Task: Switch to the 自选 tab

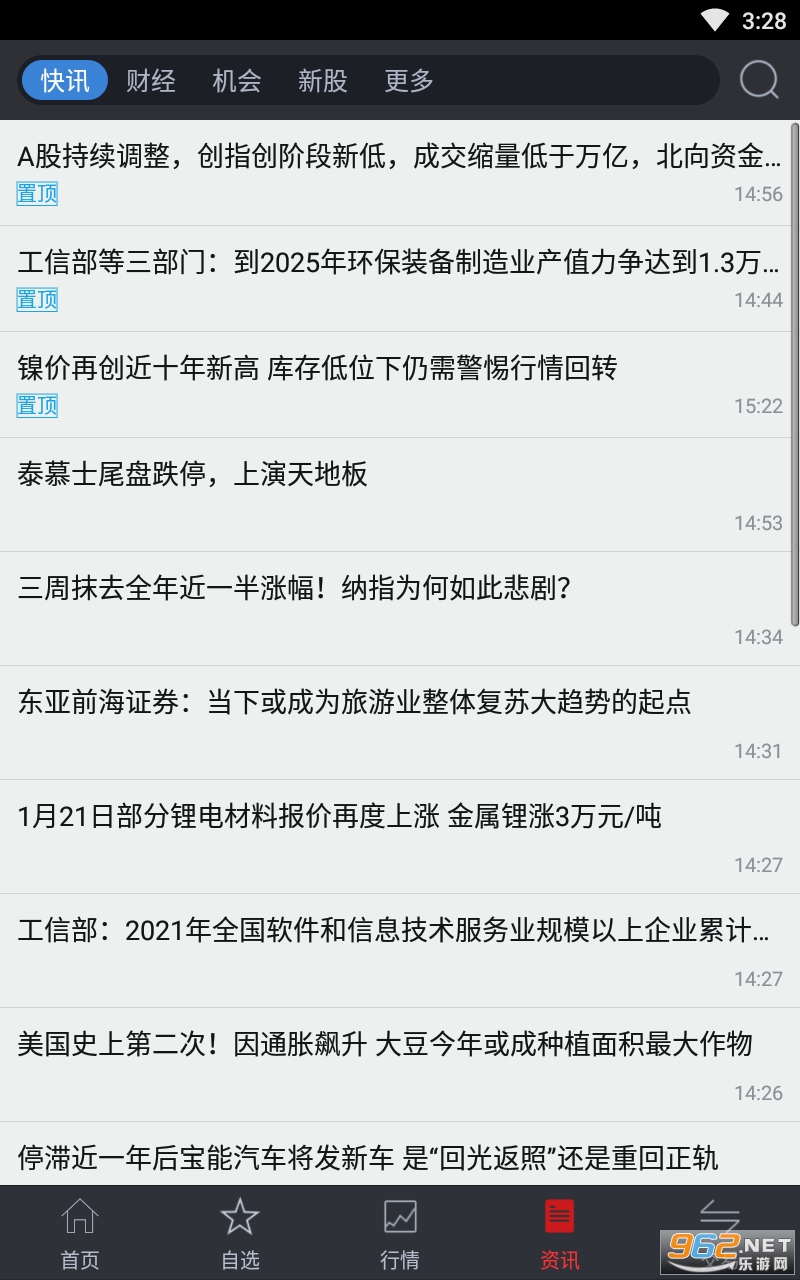Action: [x=240, y=1233]
